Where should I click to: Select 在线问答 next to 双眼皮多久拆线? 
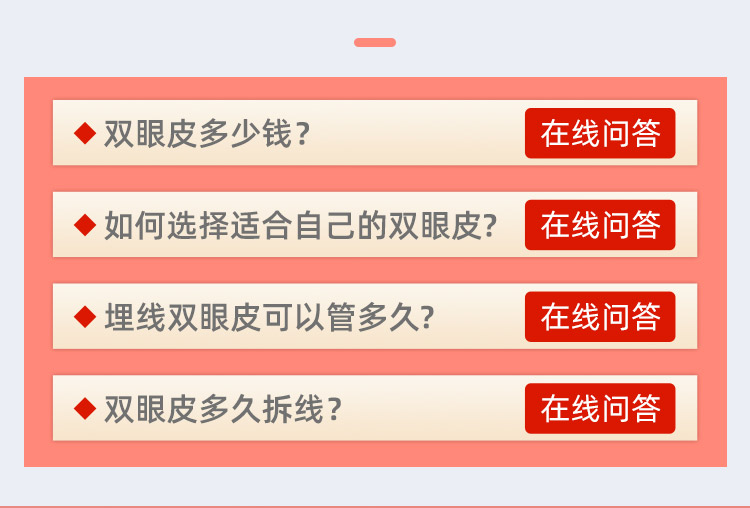pos(600,408)
